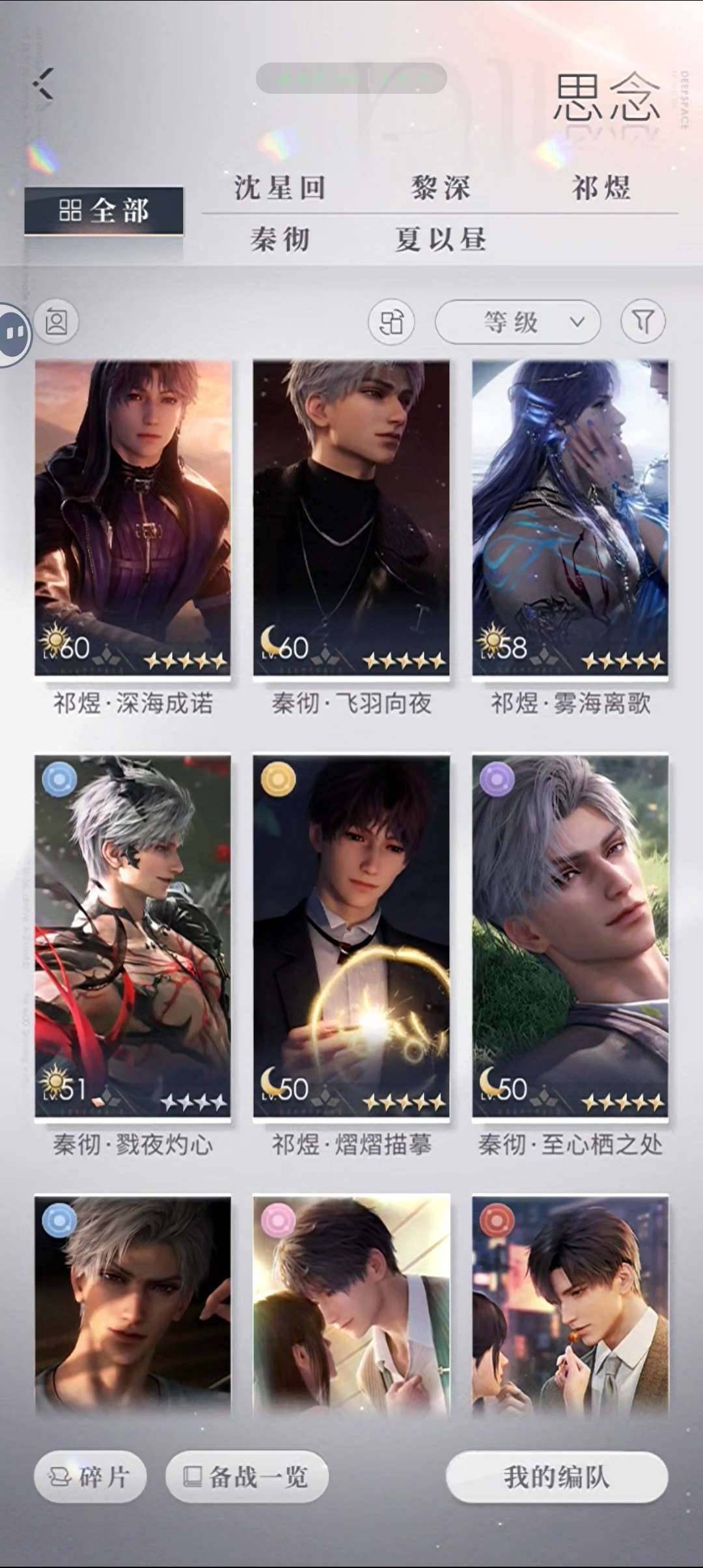
Task: Open the 碎片 button
Action: coord(90,1477)
